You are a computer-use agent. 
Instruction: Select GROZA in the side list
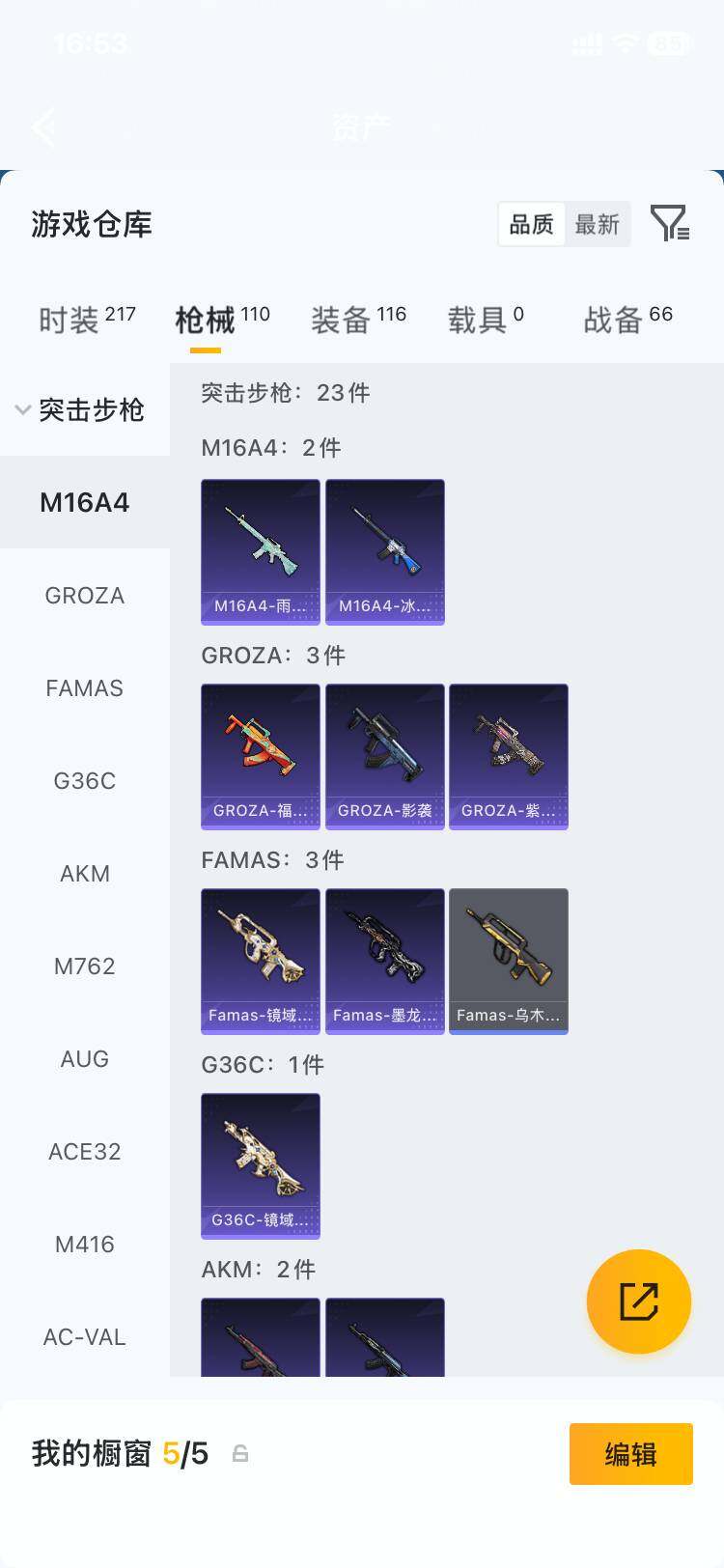coord(85,596)
